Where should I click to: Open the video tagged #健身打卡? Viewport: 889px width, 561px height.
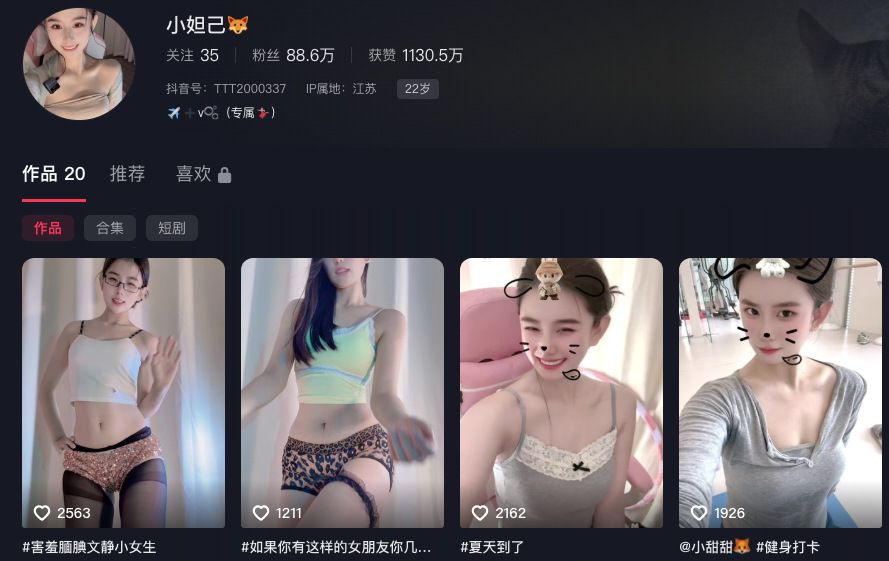pyautogui.click(x=780, y=392)
